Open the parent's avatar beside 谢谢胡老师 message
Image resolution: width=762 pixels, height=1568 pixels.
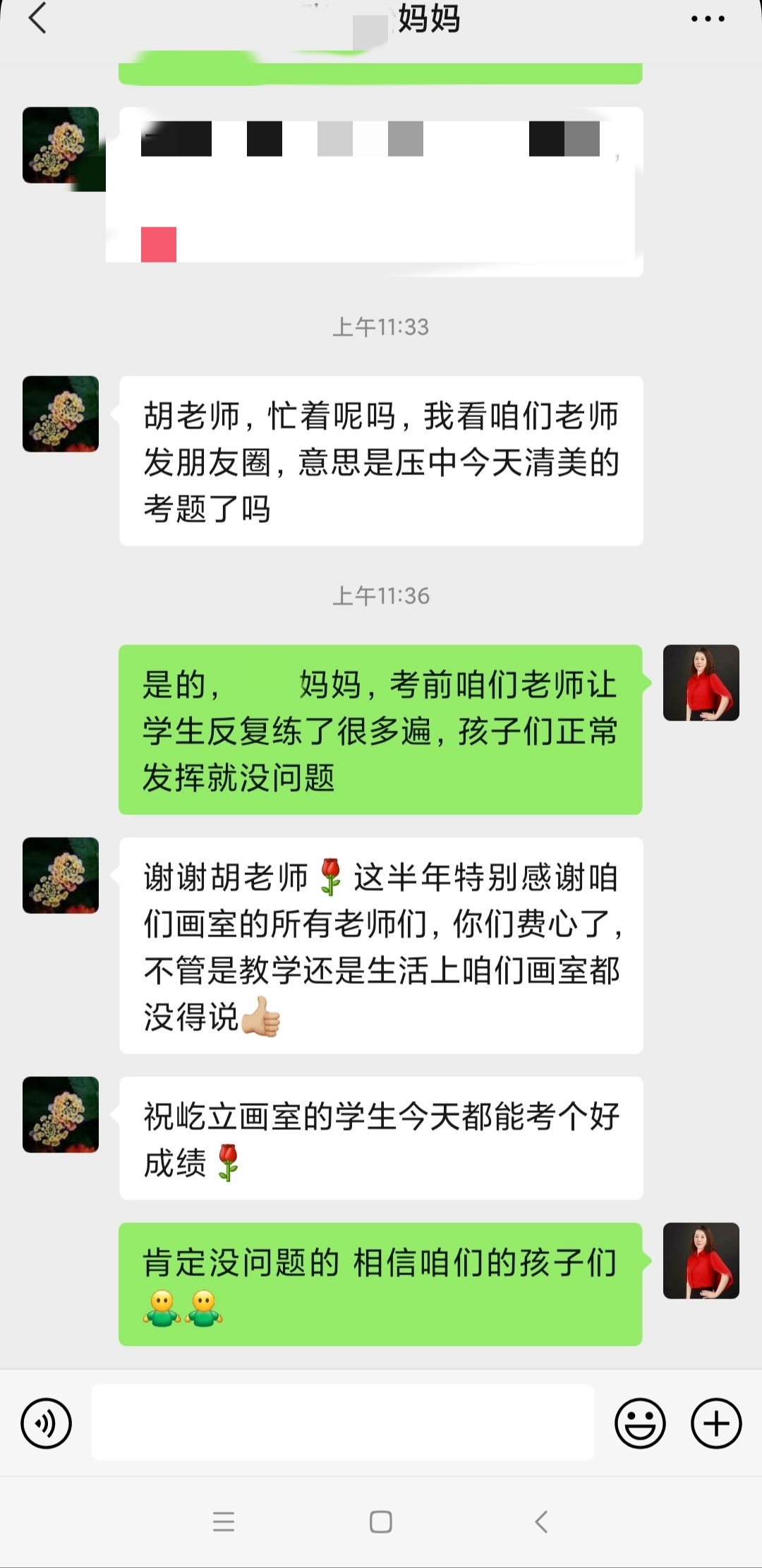tap(61, 875)
